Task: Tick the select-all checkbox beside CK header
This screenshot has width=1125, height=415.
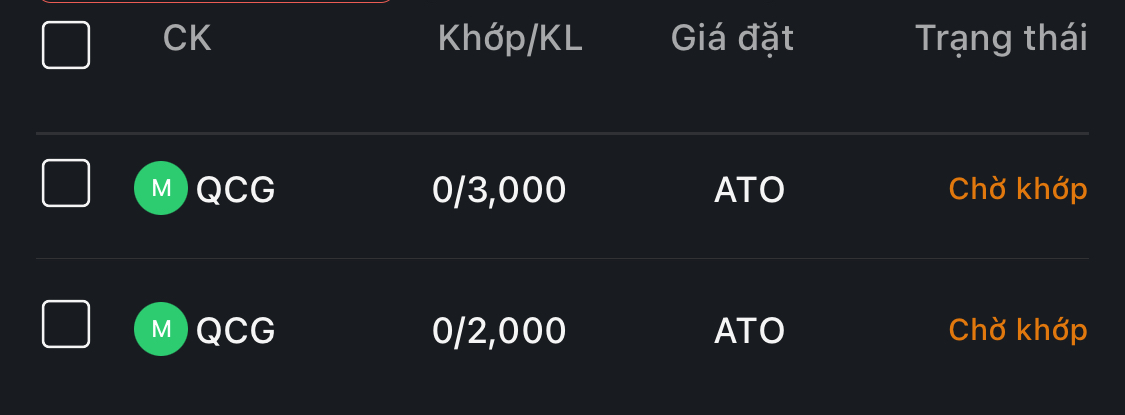Action: coord(66,45)
